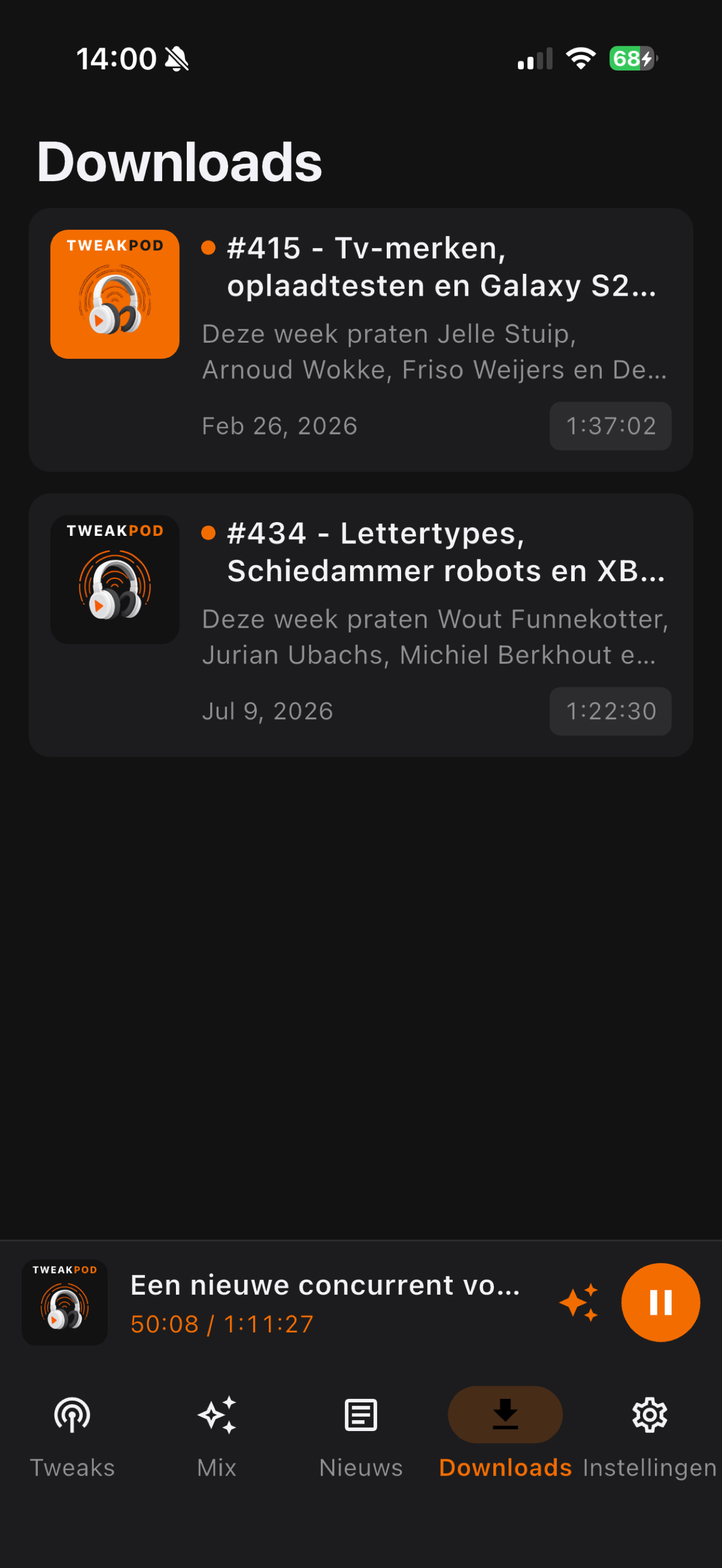Open the Nieuws tab
Screen dimensions: 722x1568
[x=361, y=1437]
